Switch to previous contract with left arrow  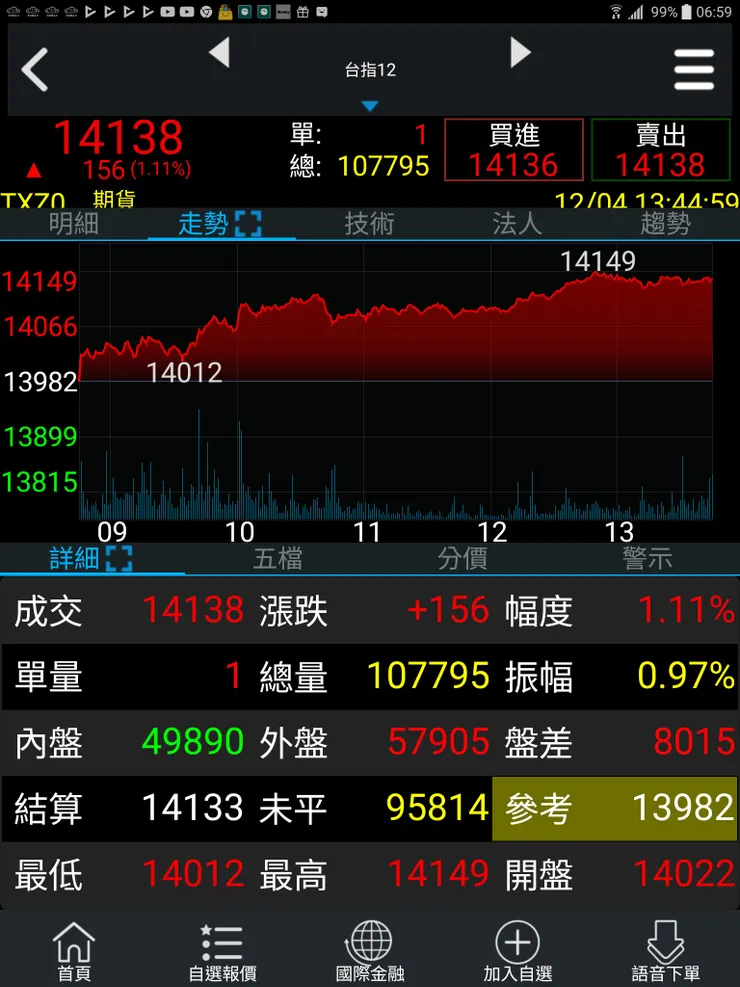(220, 55)
